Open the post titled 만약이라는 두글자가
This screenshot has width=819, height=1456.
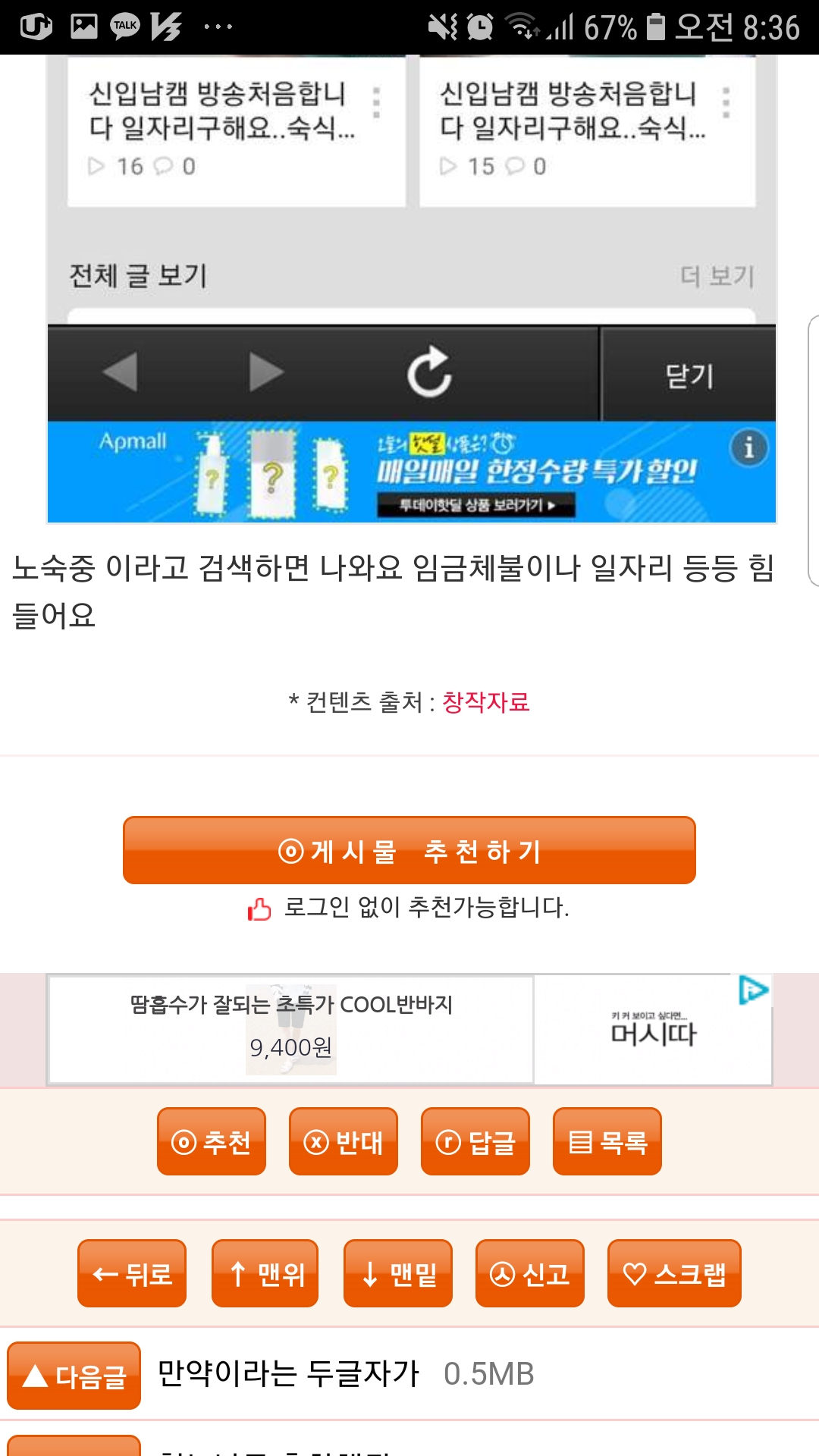coord(288,1373)
